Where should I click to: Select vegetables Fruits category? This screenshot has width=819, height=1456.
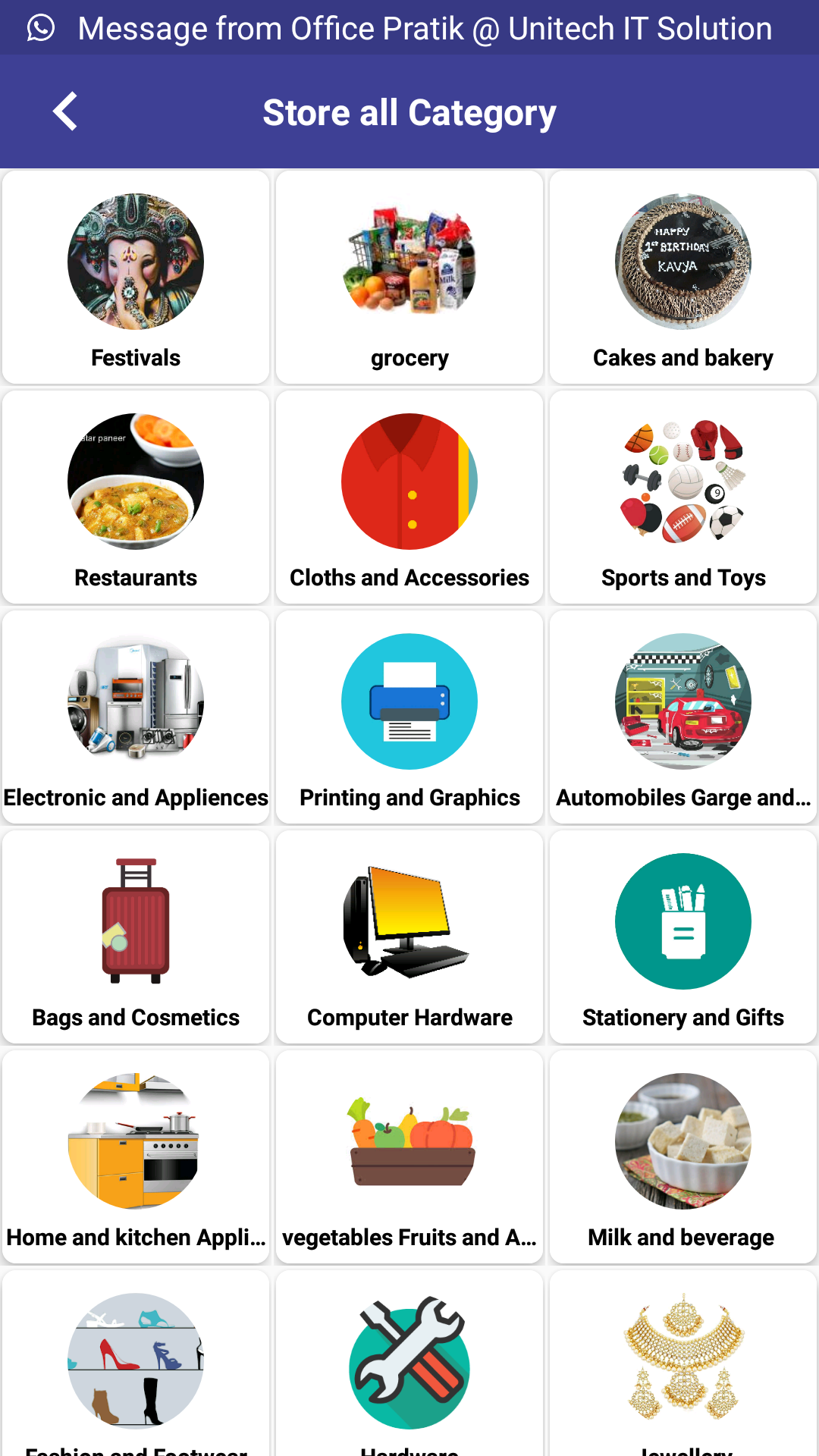pyautogui.click(x=409, y=1157)
